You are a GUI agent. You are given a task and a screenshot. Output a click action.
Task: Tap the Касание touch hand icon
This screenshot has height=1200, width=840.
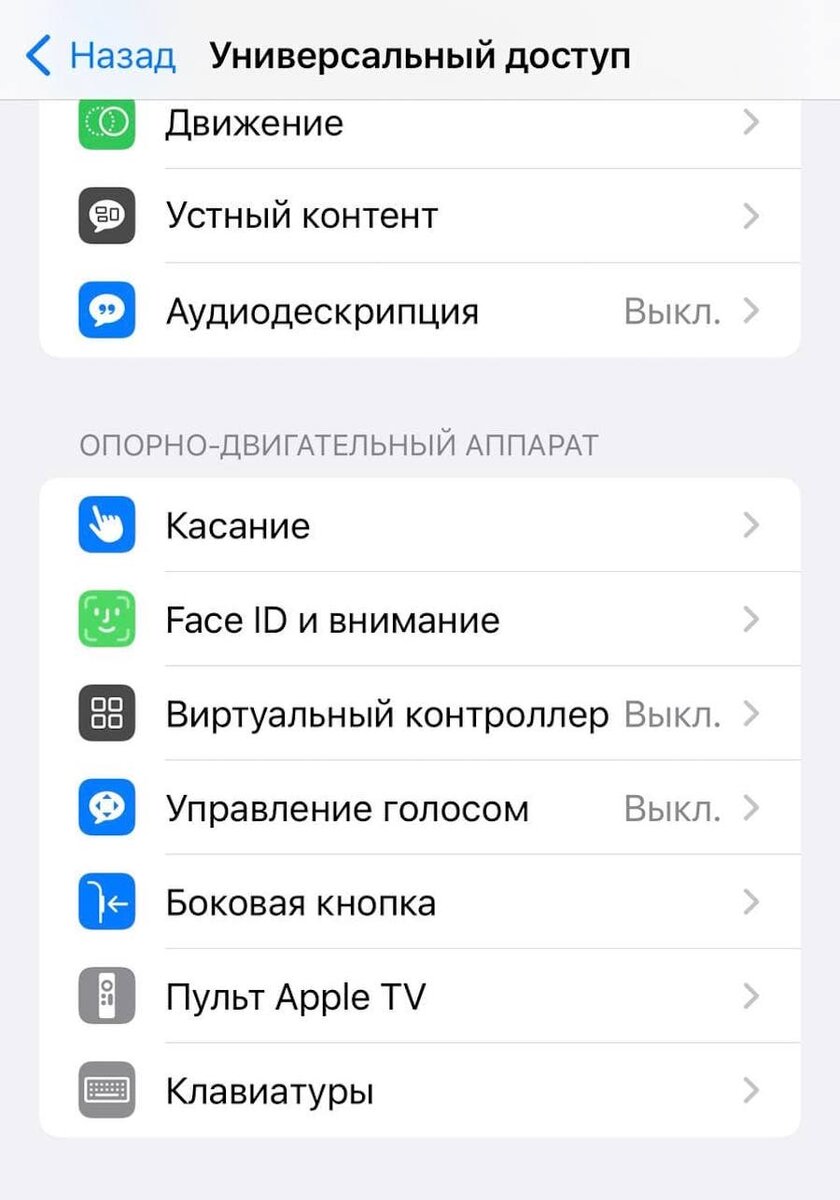click(x=106, y=525)
